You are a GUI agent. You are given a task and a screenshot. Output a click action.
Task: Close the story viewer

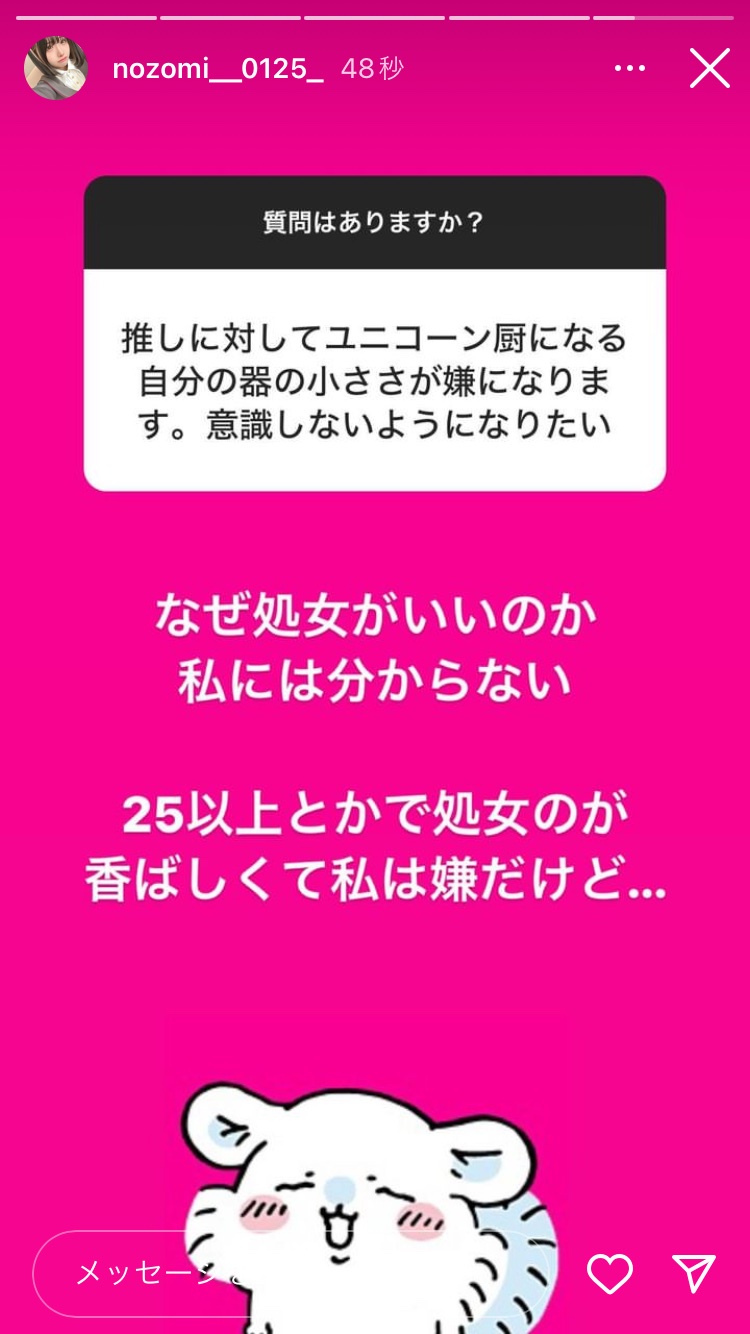click(x=710, y=68)
